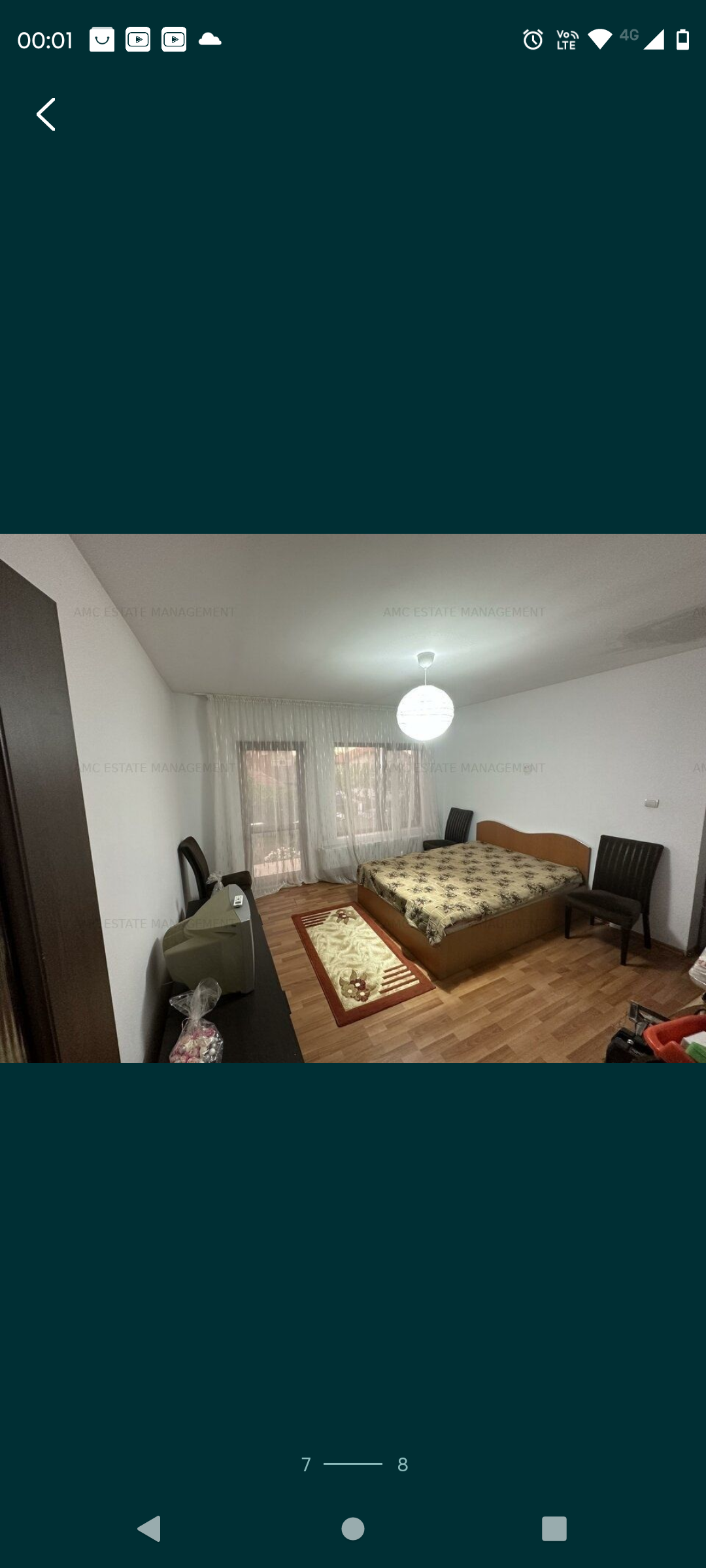
Task: Tap the system back button
Action: (149, 1529)
